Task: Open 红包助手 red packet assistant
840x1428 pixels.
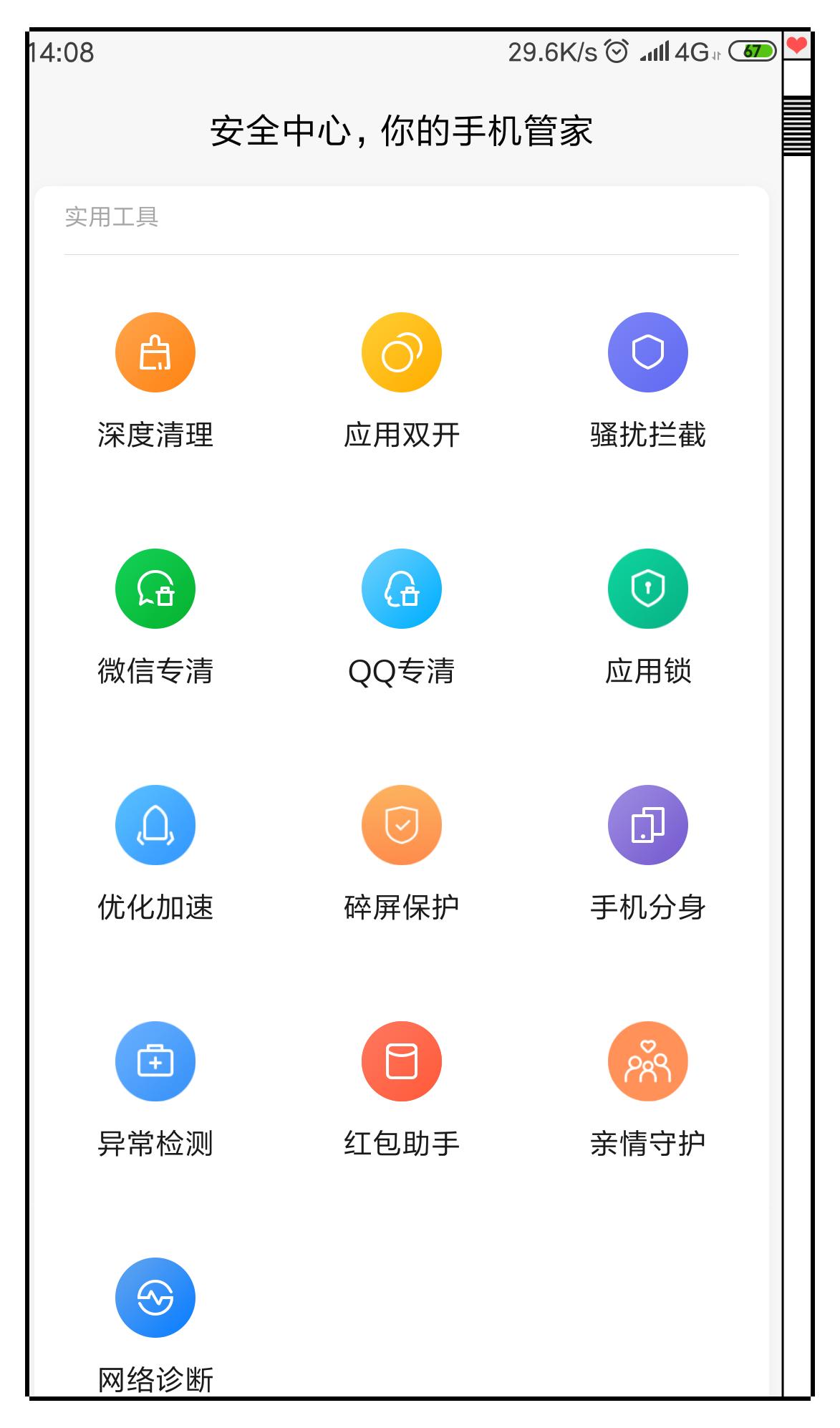Action: tap(402, 1061)
